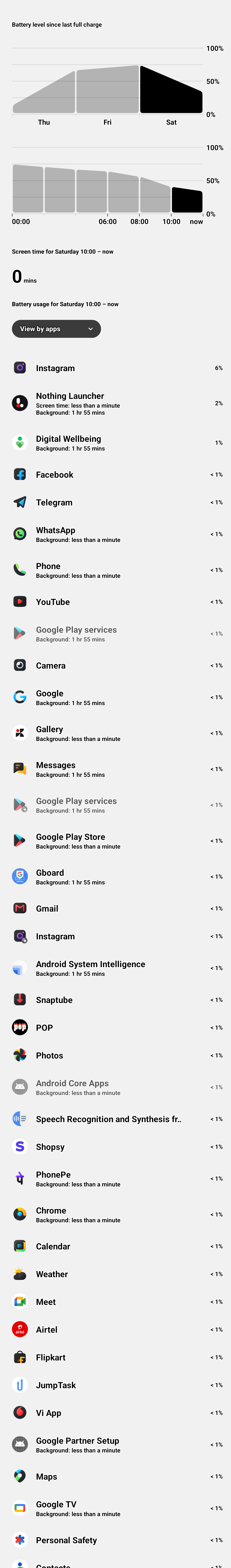Tap the Telegram row
Viewport: 231px width, 1568px height.
[115, 503]
